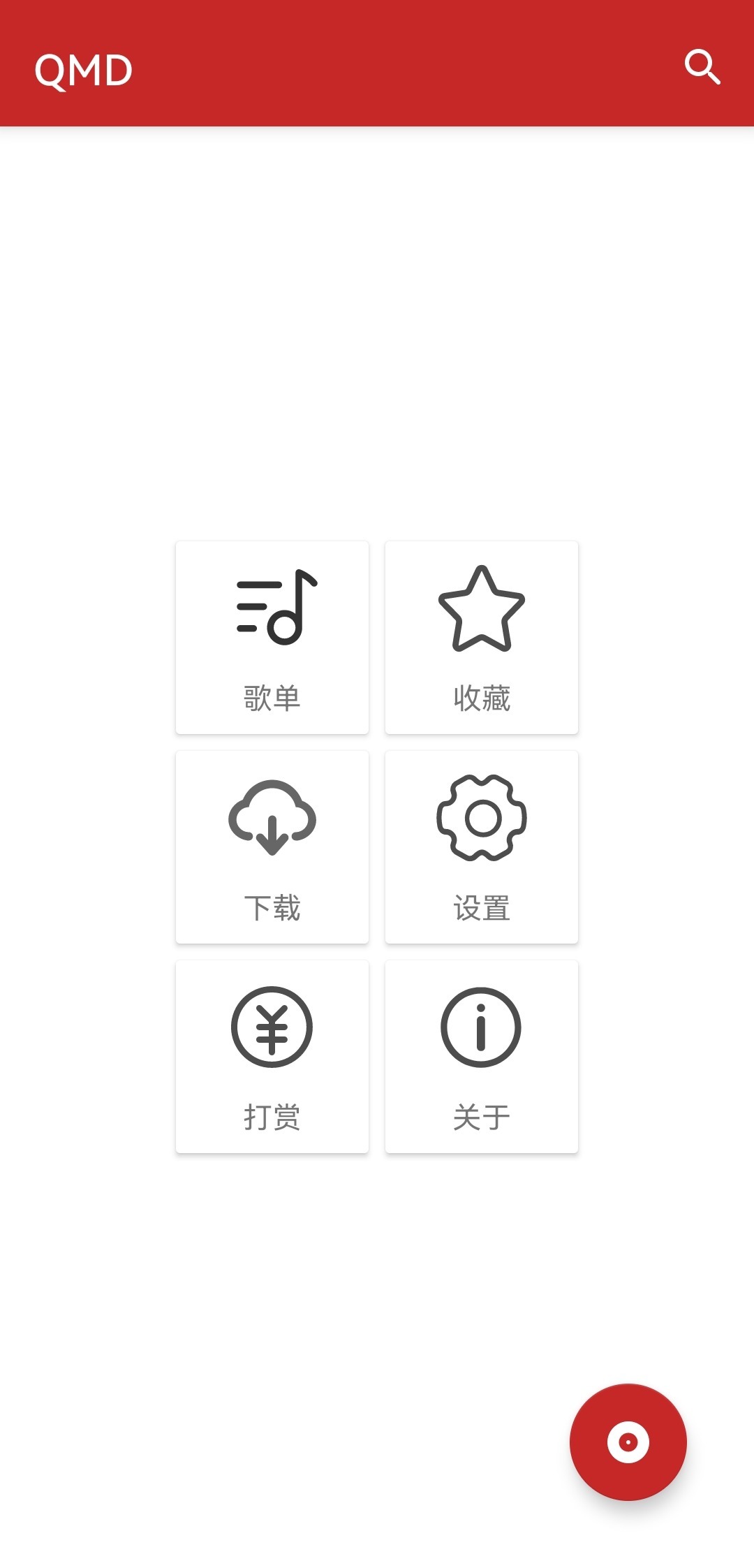Tap the red floating disc button
The height and width of the screenshot is (1568, 754).
pyautogui.click(x=628, y=1442)
